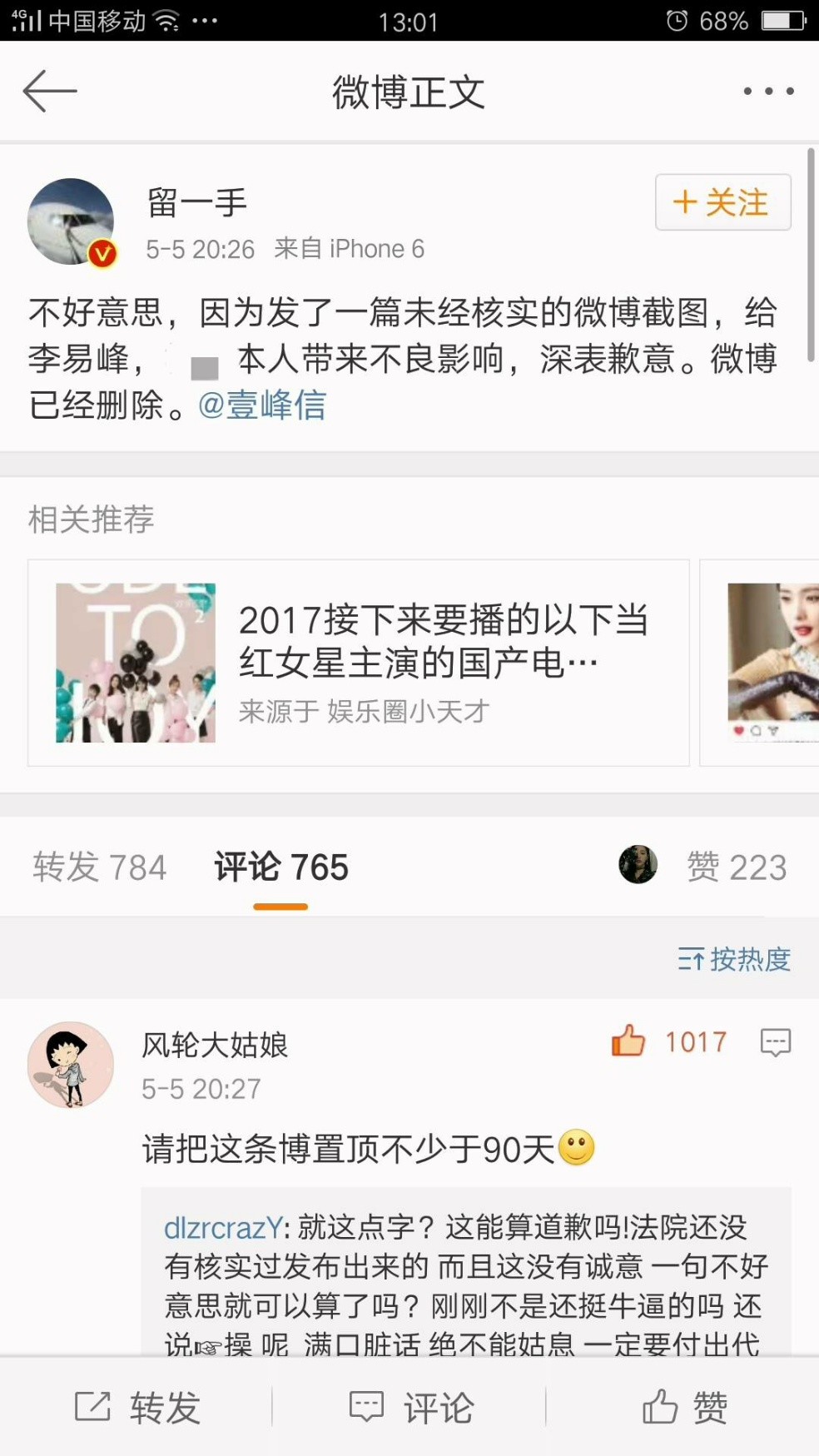Select the 评论 765 tab
This screenshot has height=1456, width=819.
[x=281, y=867]
